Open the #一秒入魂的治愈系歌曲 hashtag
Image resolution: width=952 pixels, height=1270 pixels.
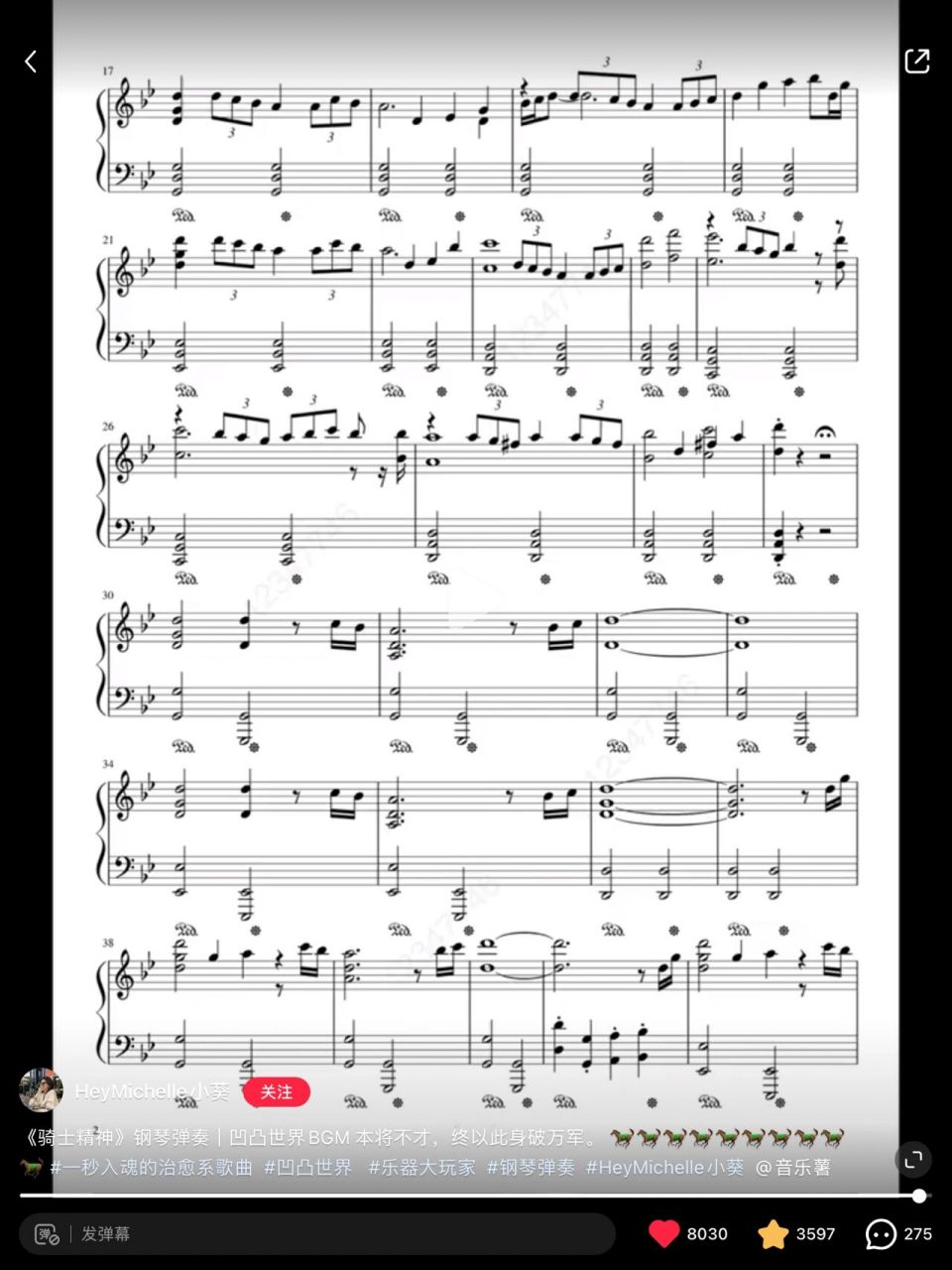coord(151,1168)
